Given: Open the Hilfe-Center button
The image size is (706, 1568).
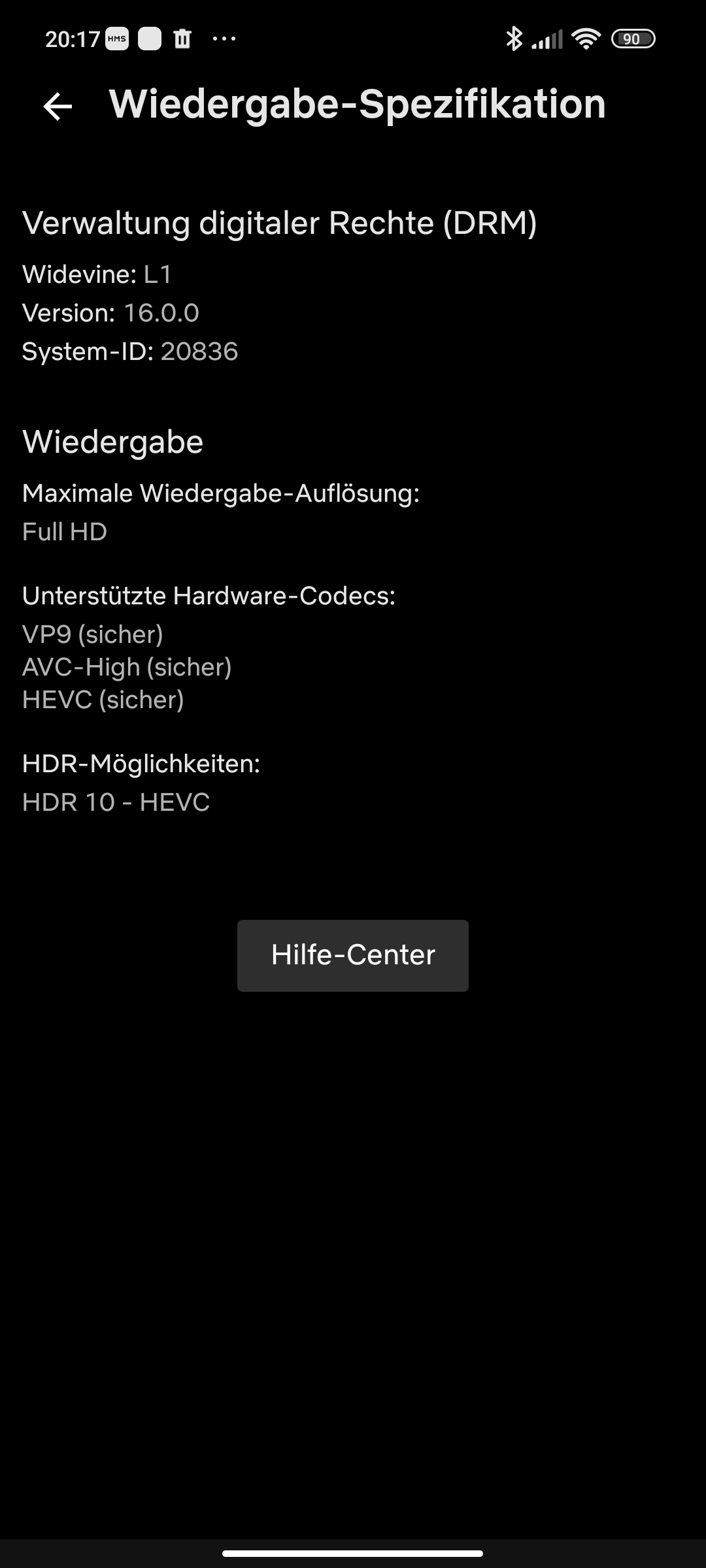Looking at the screenshot, I should pos(353,955).
